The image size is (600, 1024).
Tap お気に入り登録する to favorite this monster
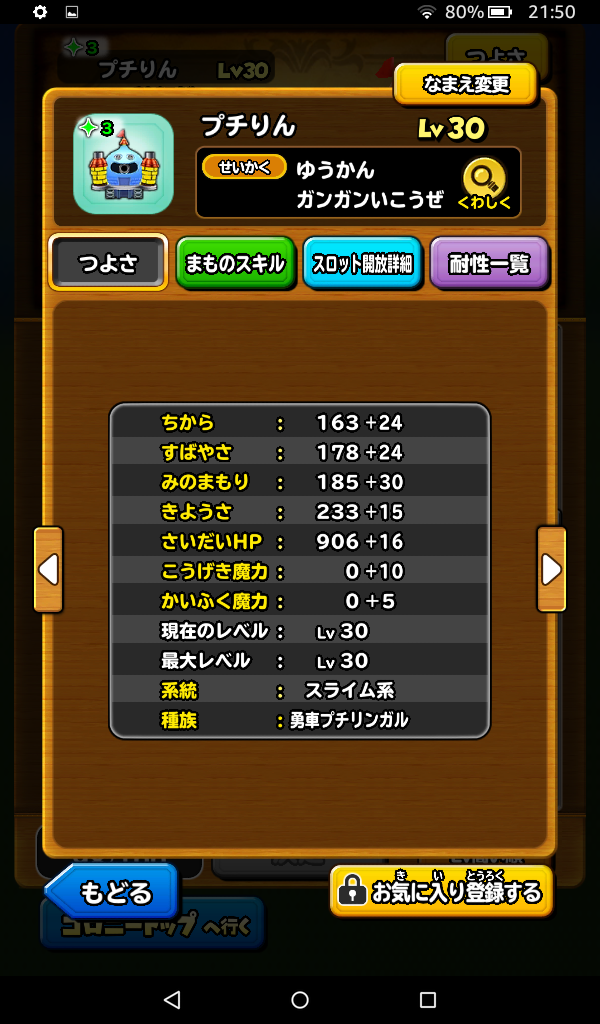tap(441, 890)
